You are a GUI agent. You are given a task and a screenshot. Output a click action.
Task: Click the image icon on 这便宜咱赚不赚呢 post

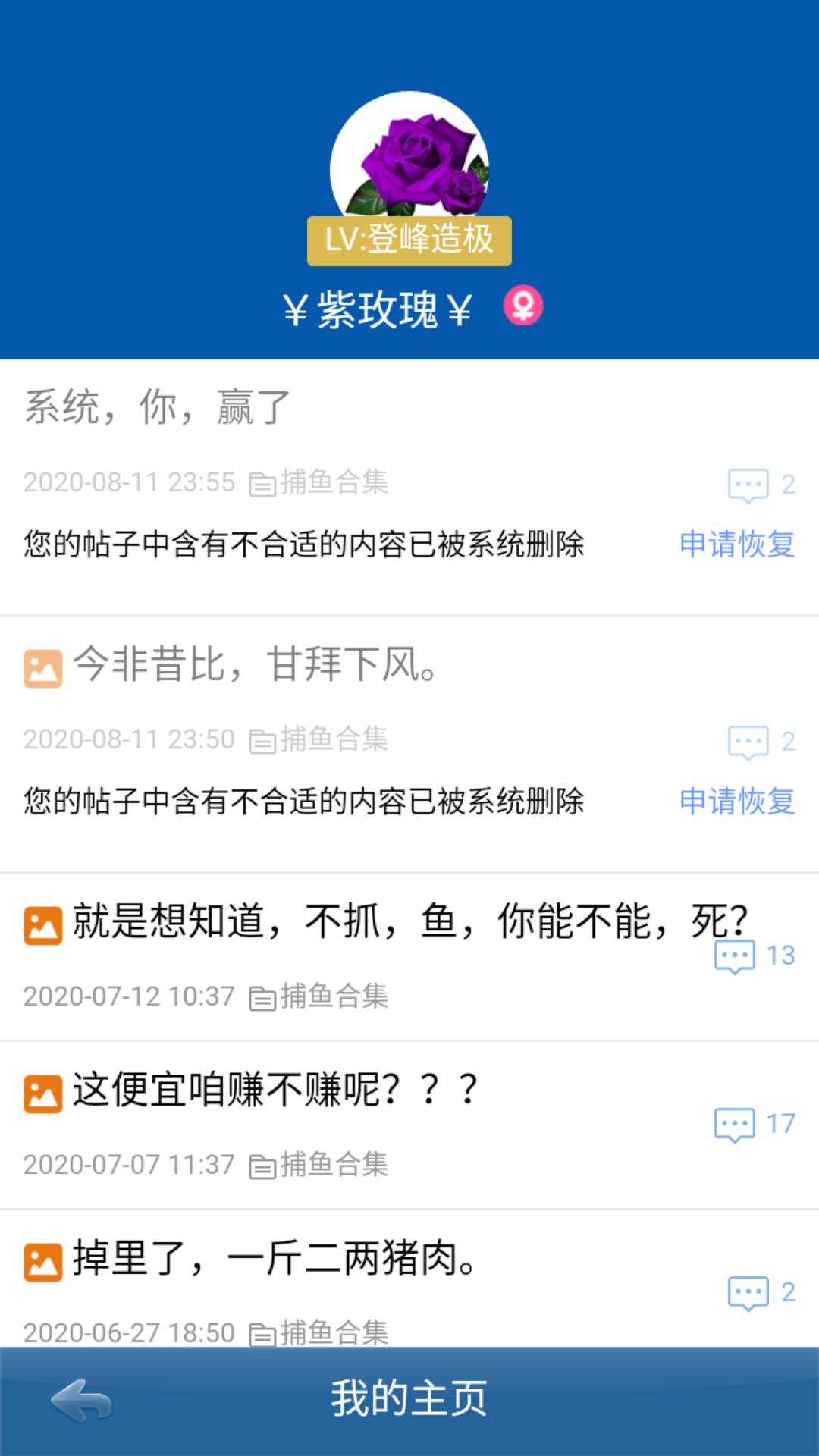click(42, 1092)
